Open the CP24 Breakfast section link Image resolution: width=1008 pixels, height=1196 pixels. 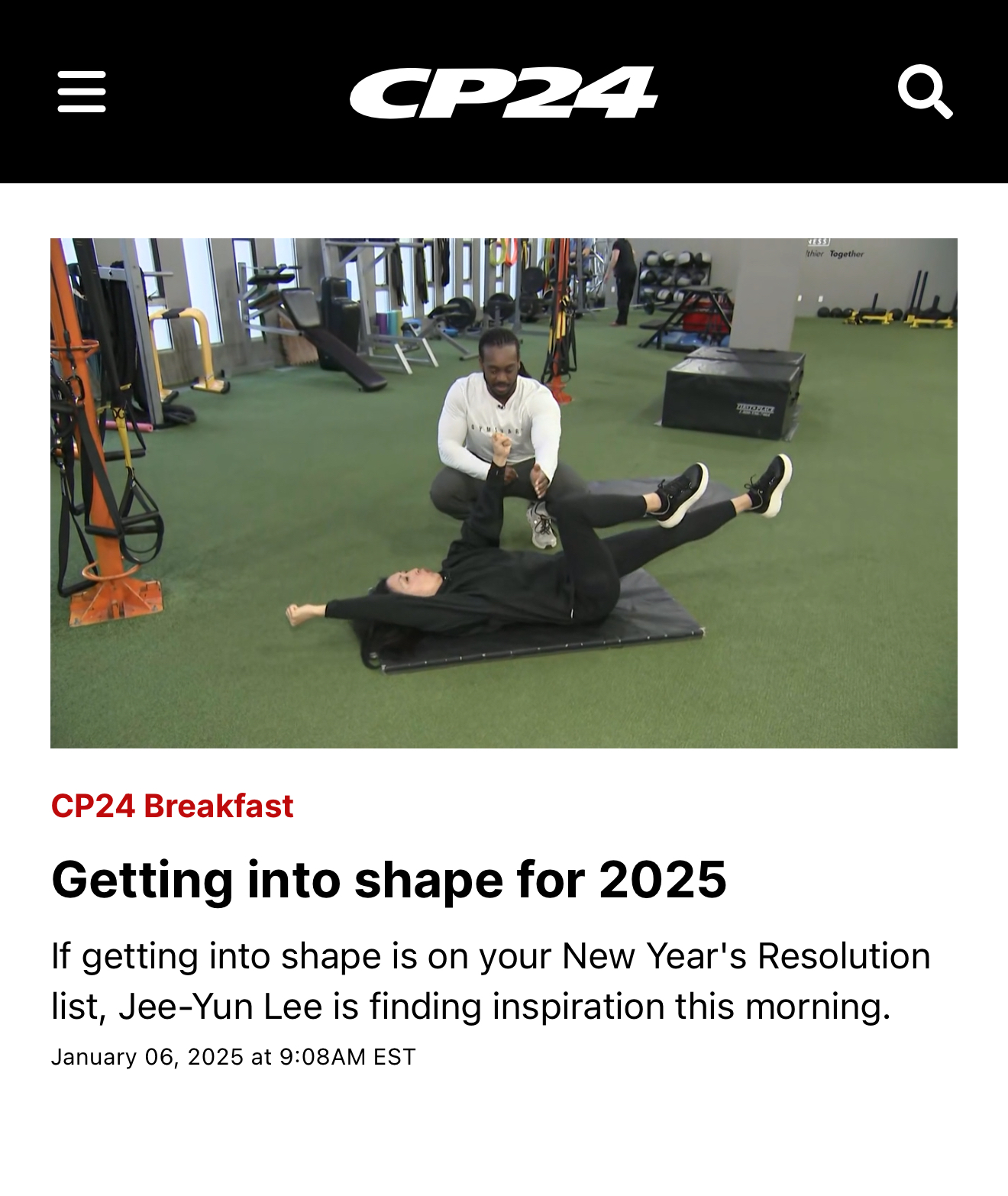172,806
